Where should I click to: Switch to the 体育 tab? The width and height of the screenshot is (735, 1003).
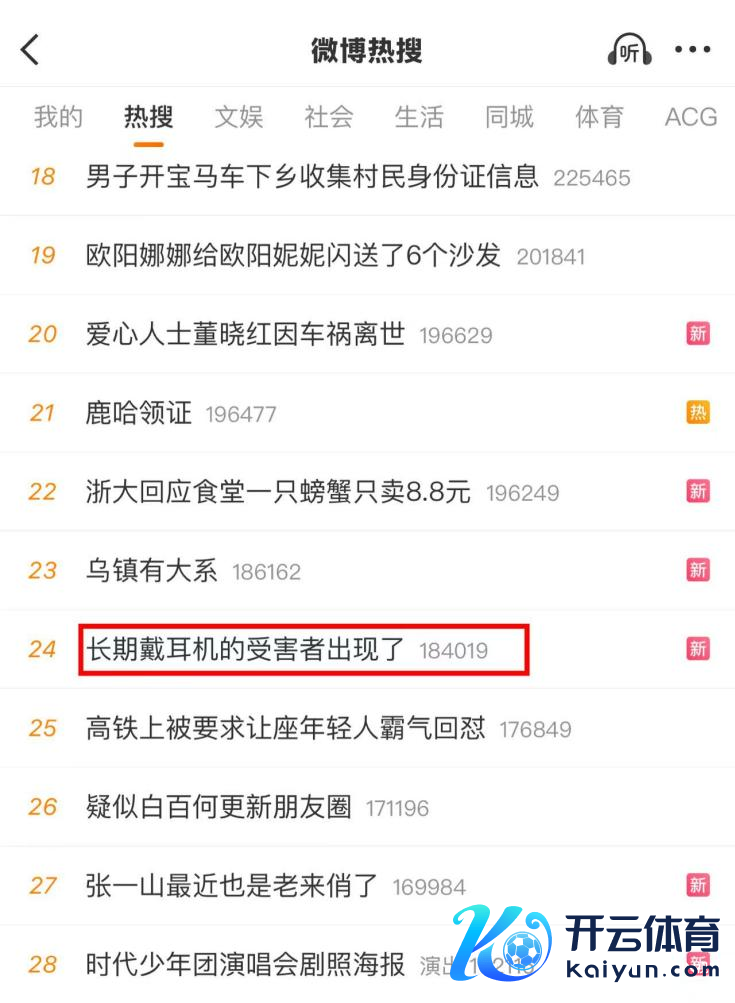click(x=599, y=117)
